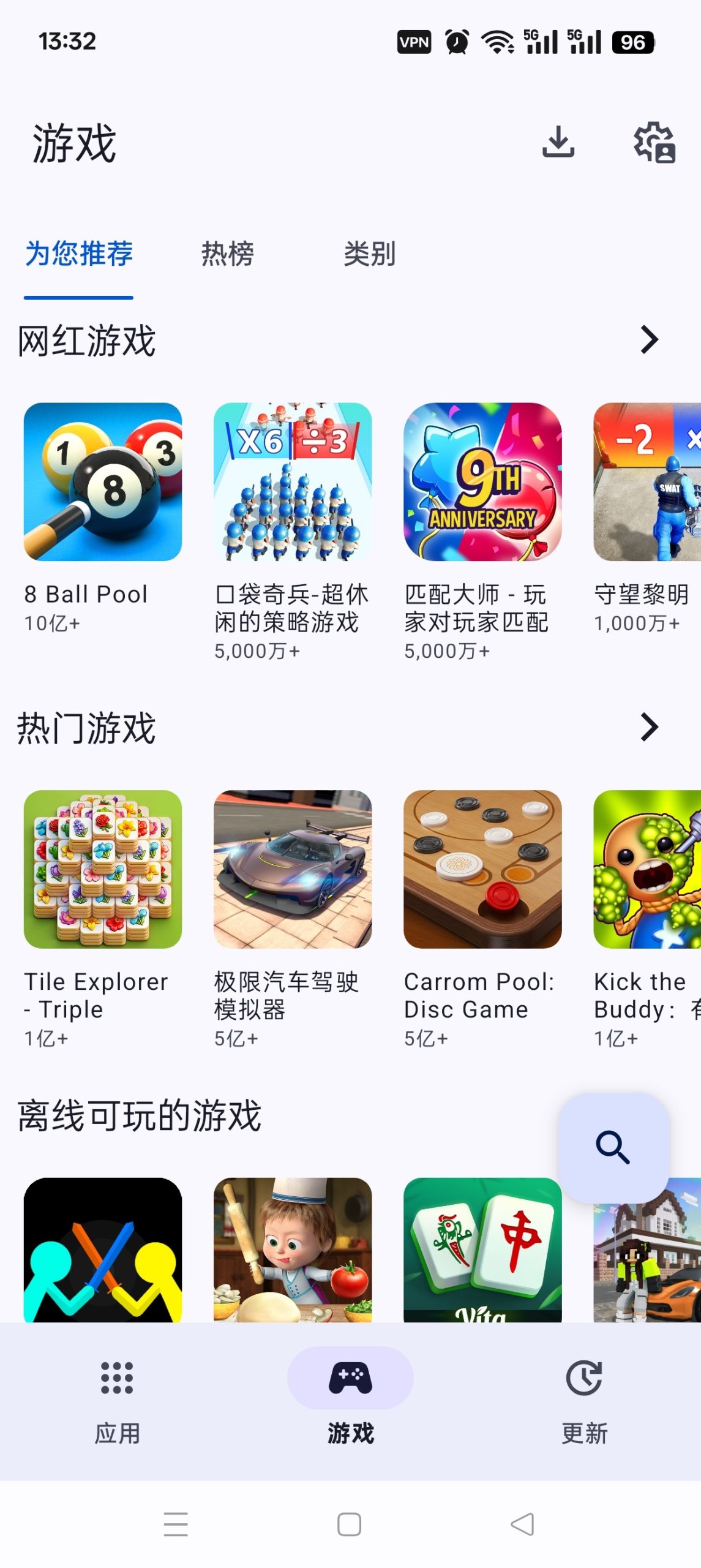Screen dimensions: 701x1568
Task: Switch to the 类别 tab
Action: coord(371,255)
